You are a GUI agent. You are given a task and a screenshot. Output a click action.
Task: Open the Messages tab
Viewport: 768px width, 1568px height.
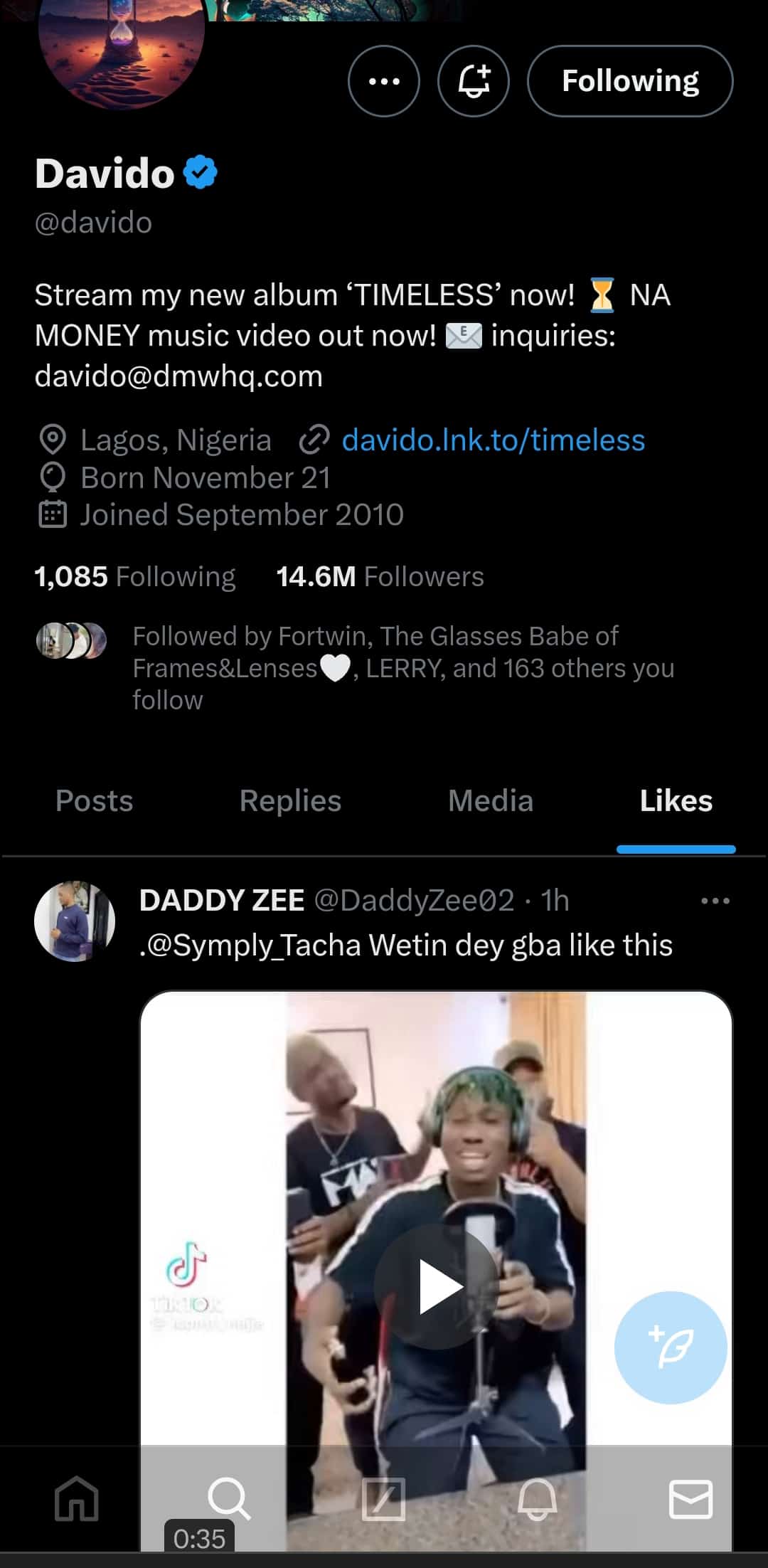coord(690,1498)
